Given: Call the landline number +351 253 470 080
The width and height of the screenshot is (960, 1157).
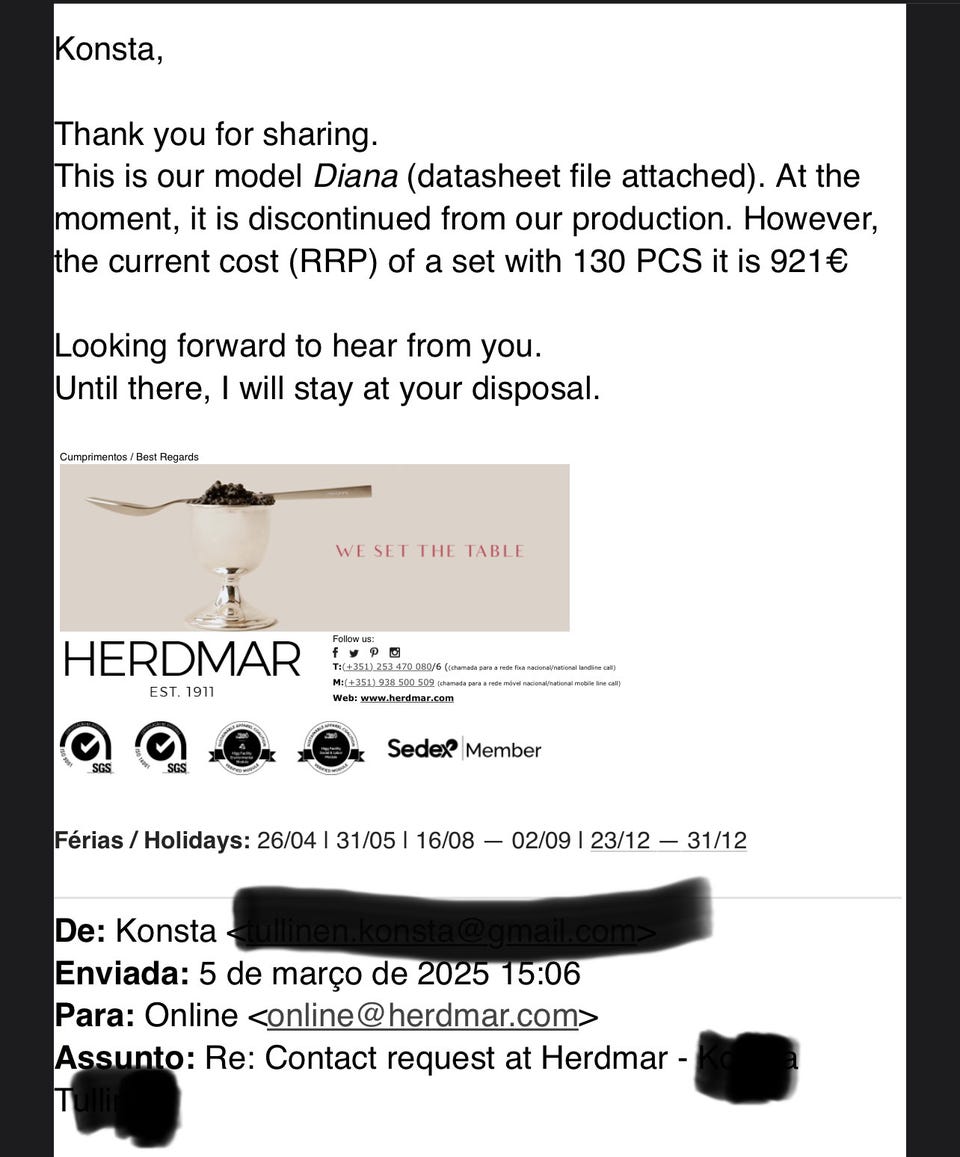Looking at the screenshot, I should pos(386,667).
